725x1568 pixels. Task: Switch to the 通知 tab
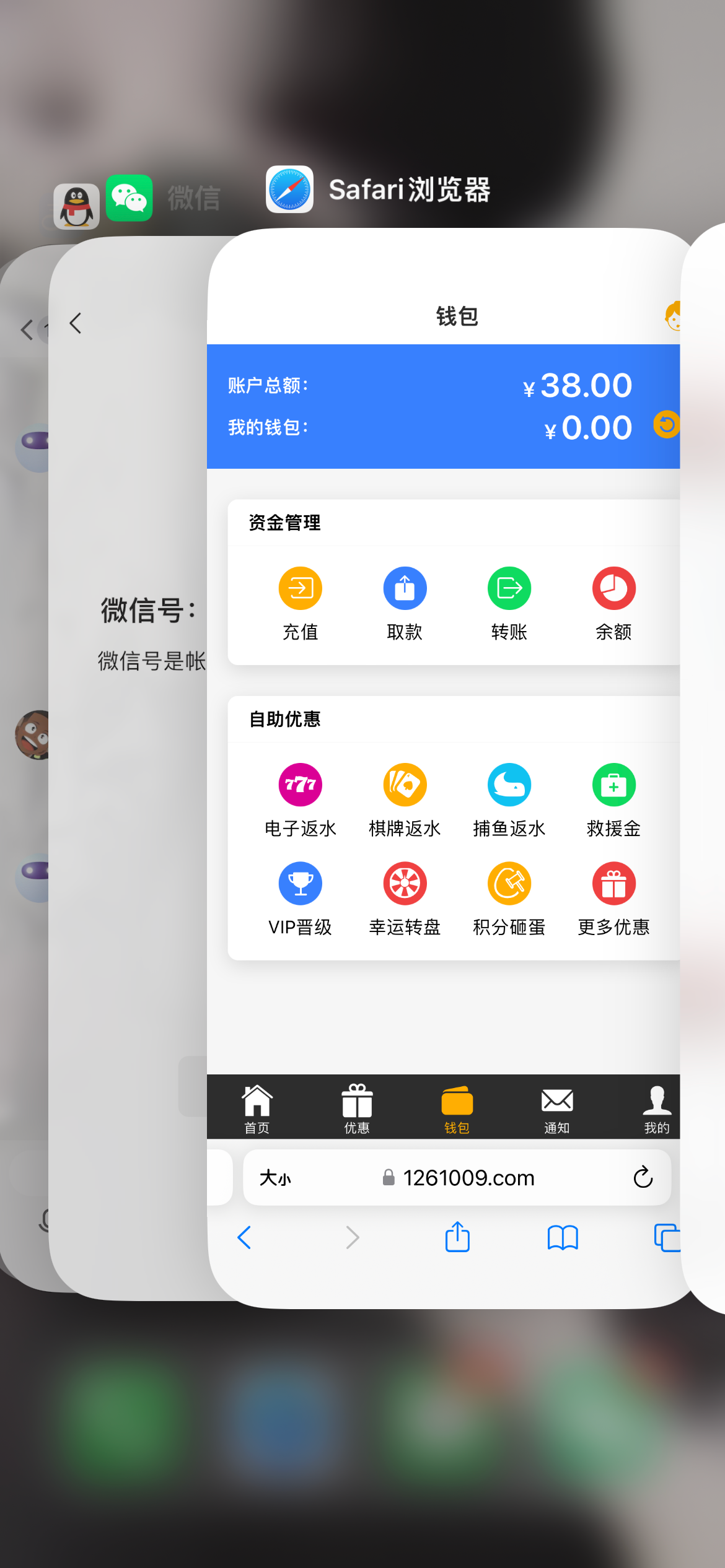coord(556,1109)
